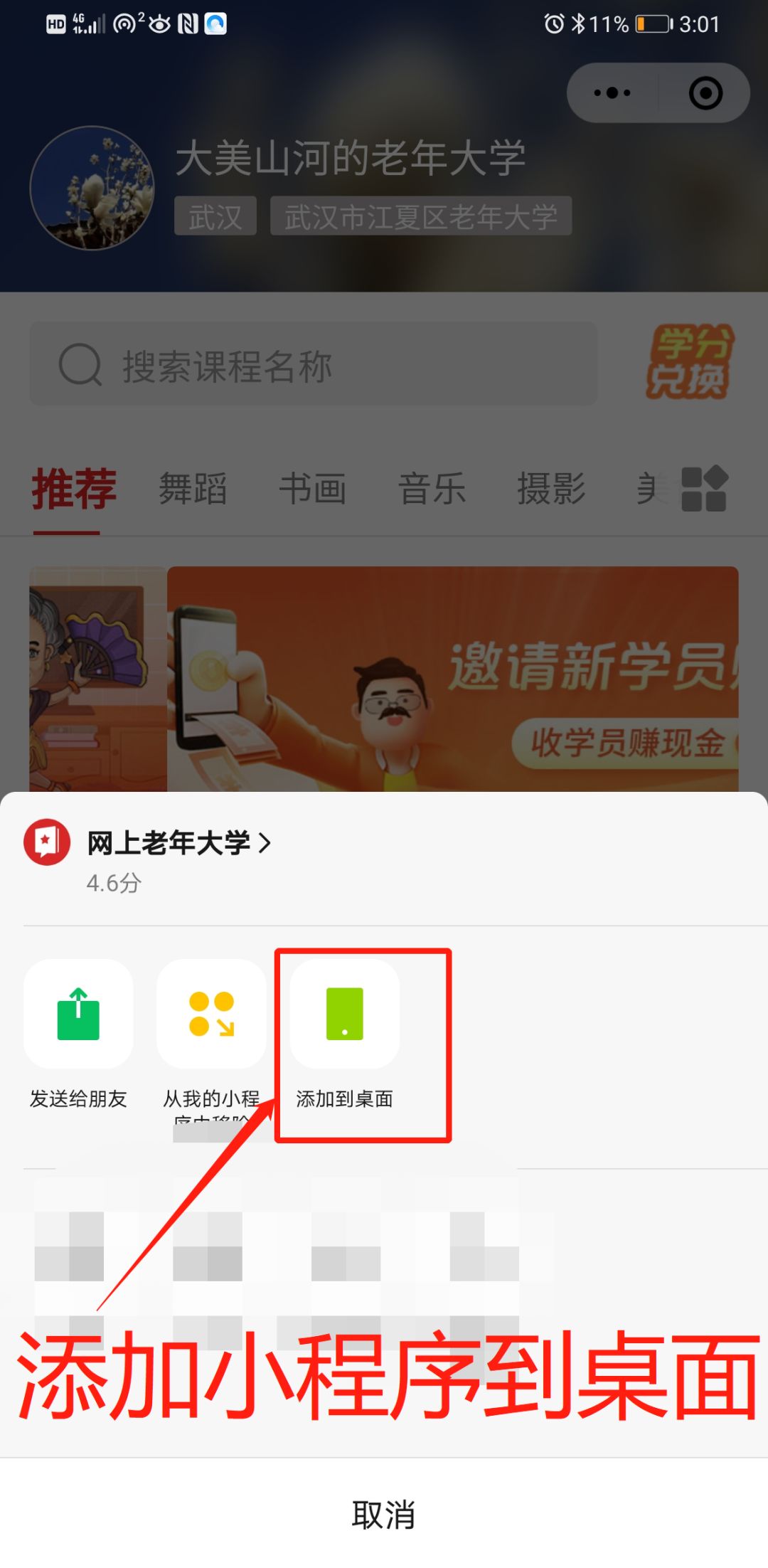Remove from my mini programs

click(211, 1015)
